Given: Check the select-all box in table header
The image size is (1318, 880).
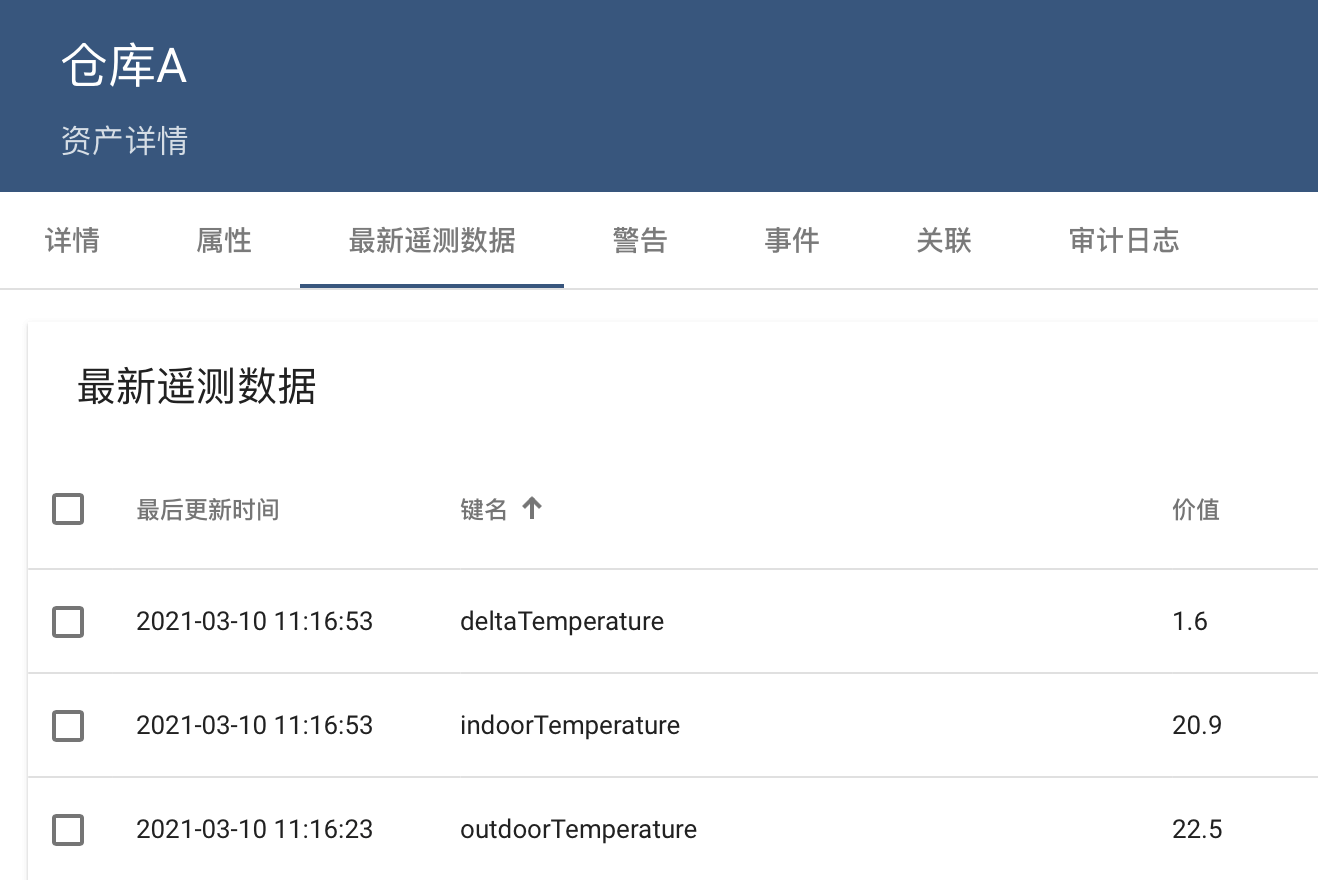Looking at the screenshot, I should pyautogui.click(x=68, y=510).
